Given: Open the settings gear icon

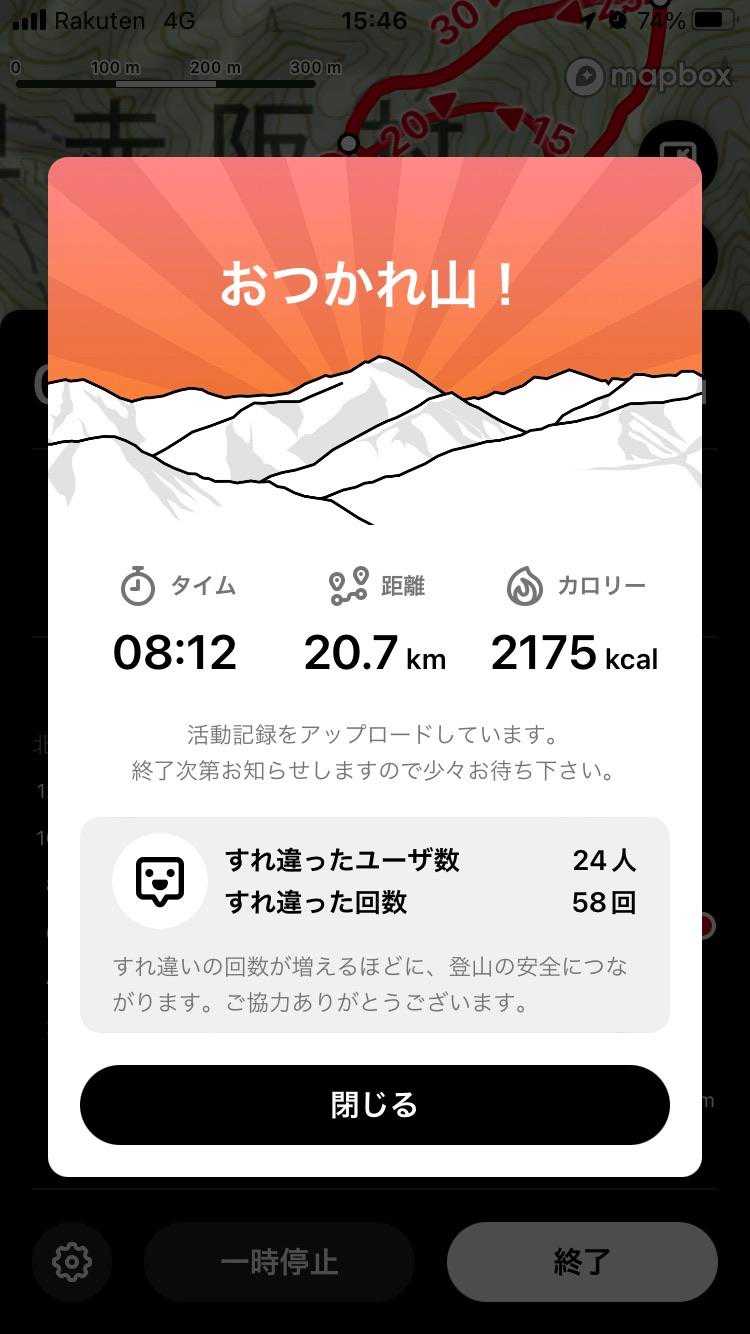Looking at the screenshot, I should point(72,1261).
